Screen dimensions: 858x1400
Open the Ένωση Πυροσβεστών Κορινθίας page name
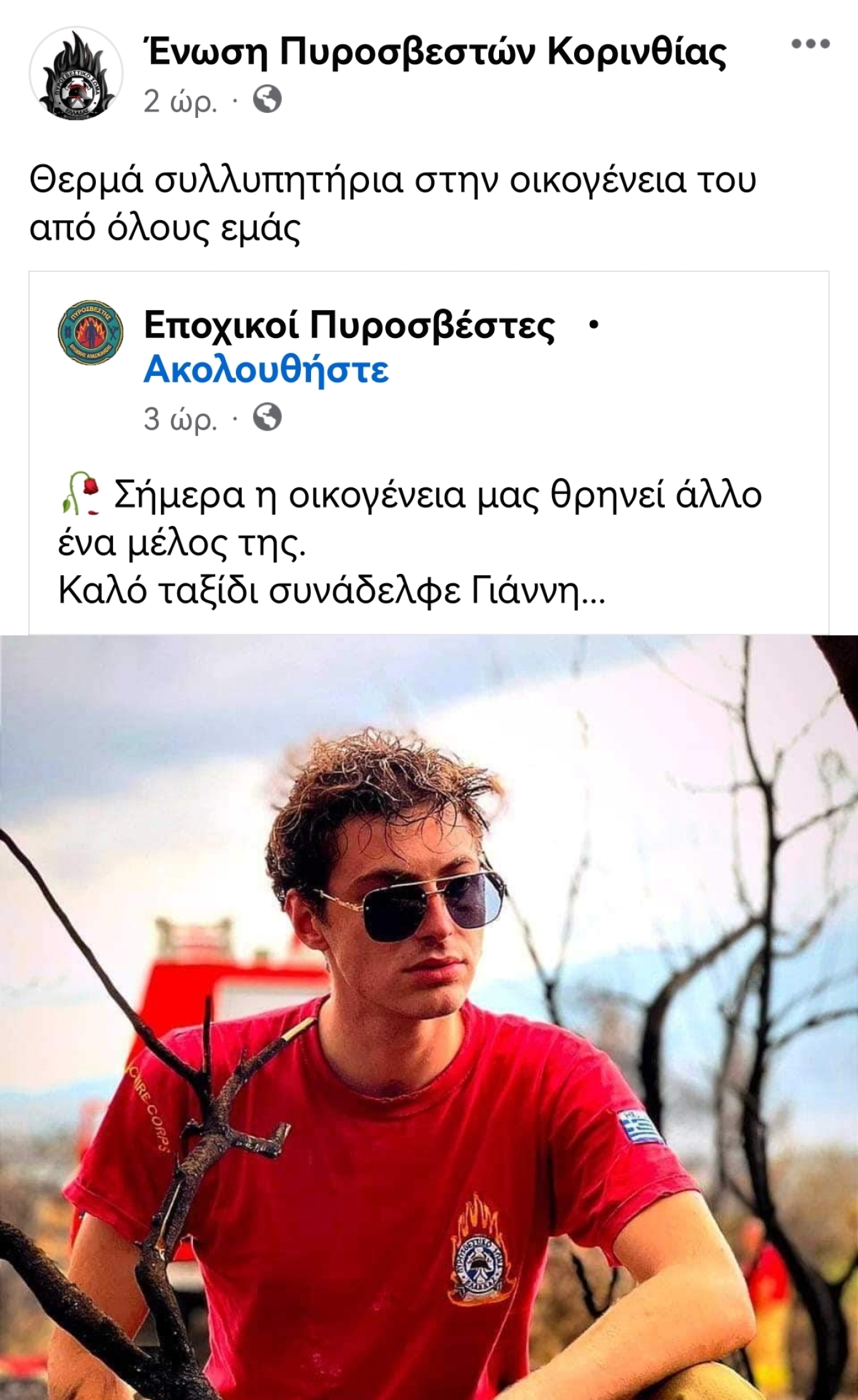click(435, 52)
